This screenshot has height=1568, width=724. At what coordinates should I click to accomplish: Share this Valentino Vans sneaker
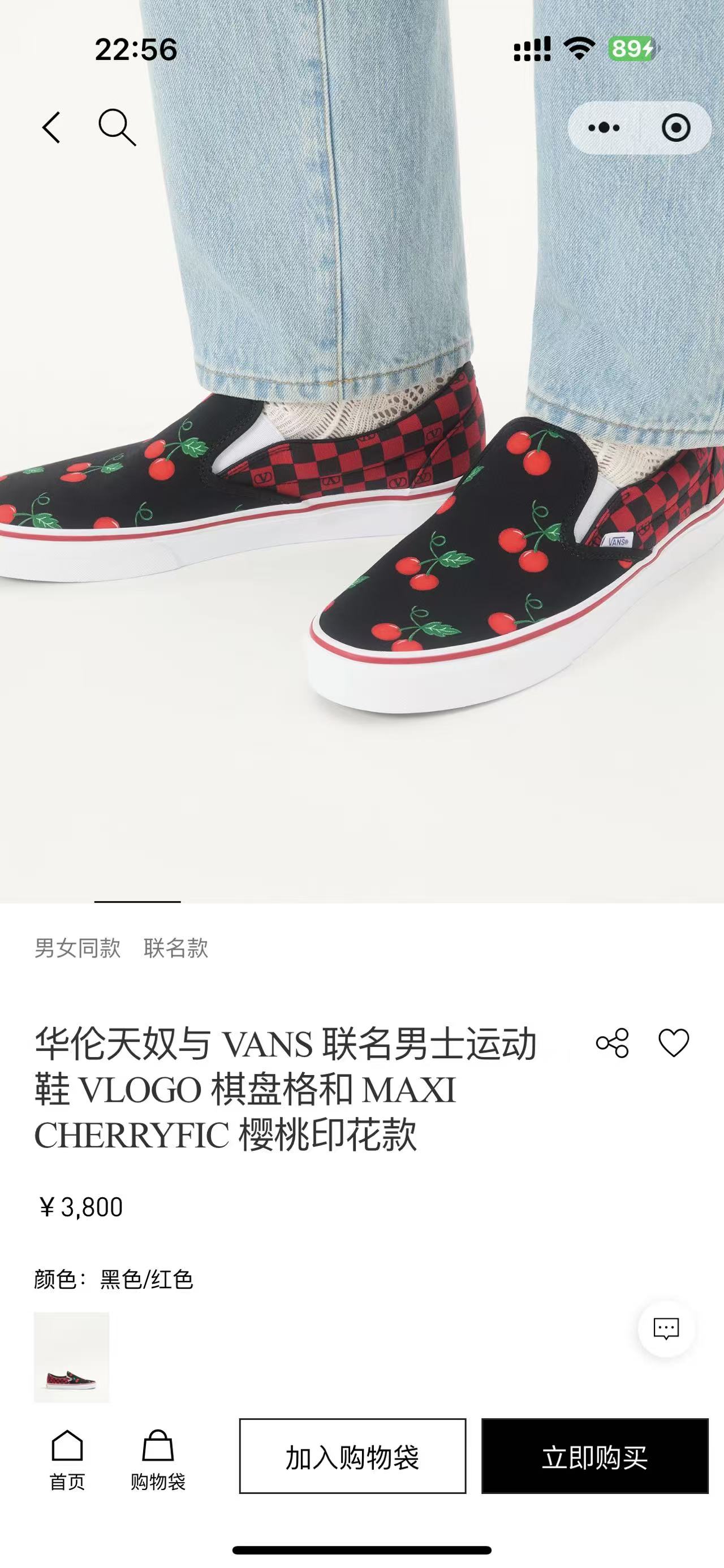(x=612, y=1043)
